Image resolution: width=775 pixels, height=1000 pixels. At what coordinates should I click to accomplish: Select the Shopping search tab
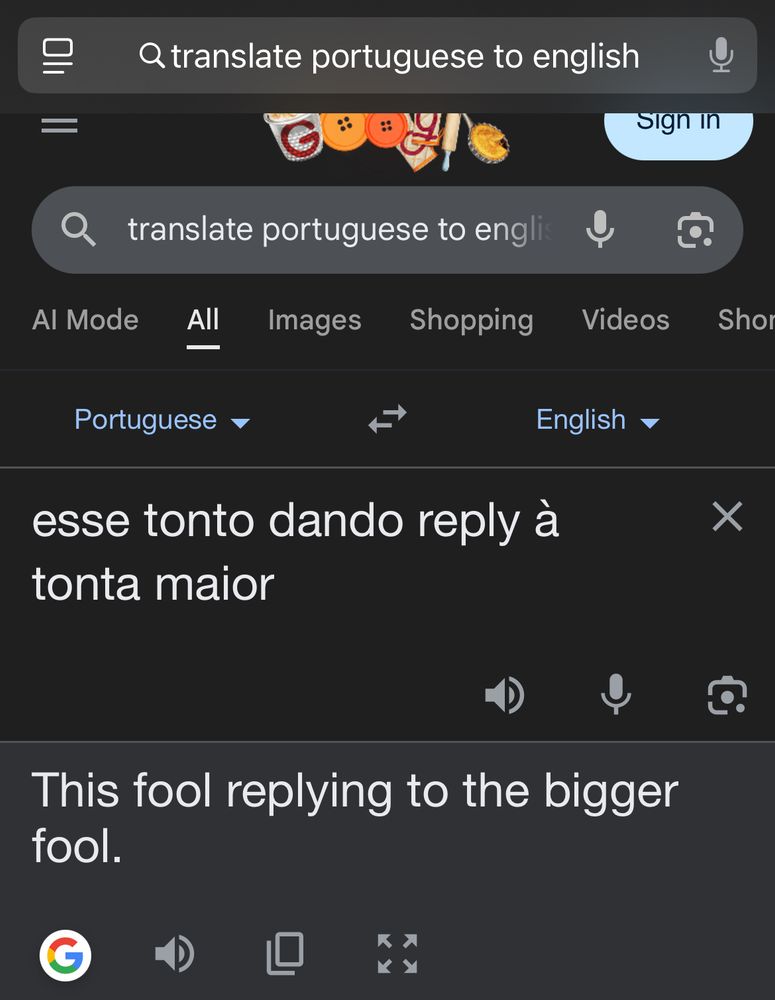click(471, 319)
